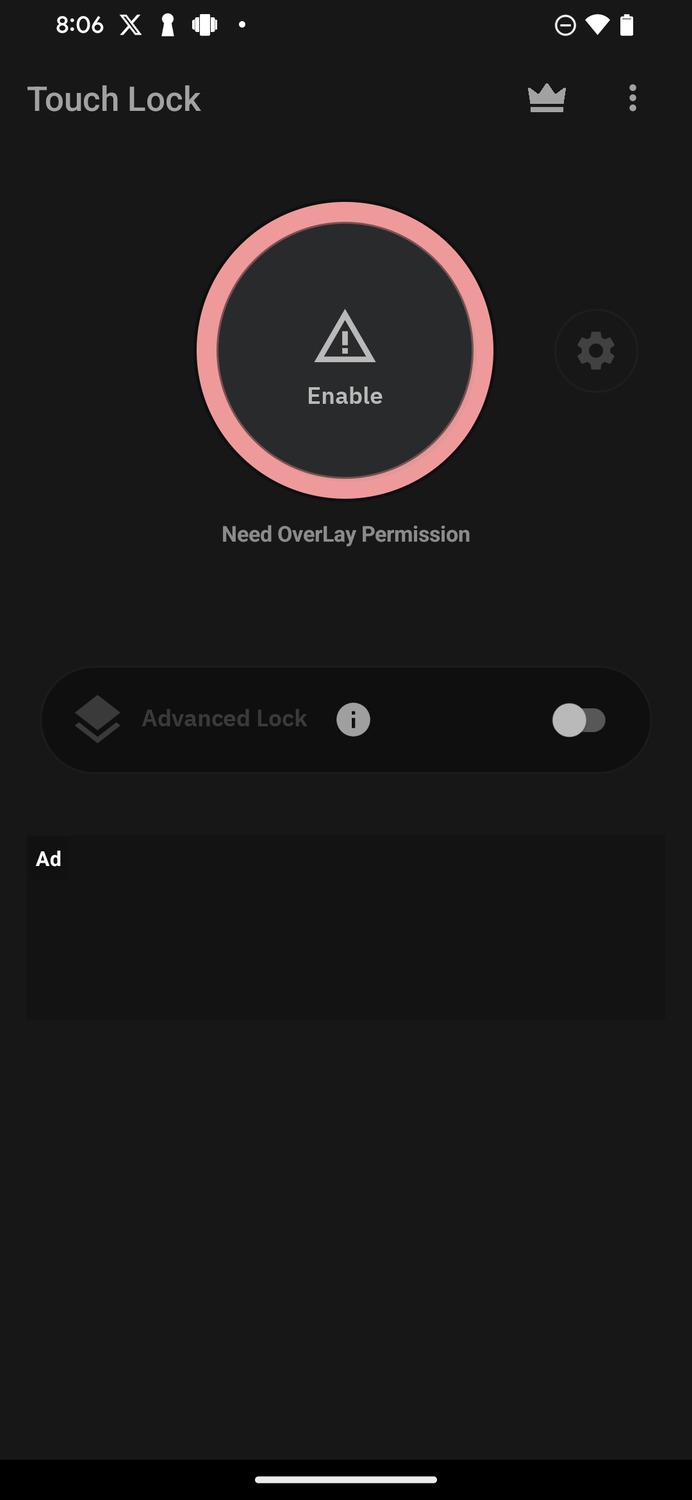Image resolution: width=692 pixels, height=1500 pixels.
Task: Open settings via the gear icon
Action: (x=596, y=351)
